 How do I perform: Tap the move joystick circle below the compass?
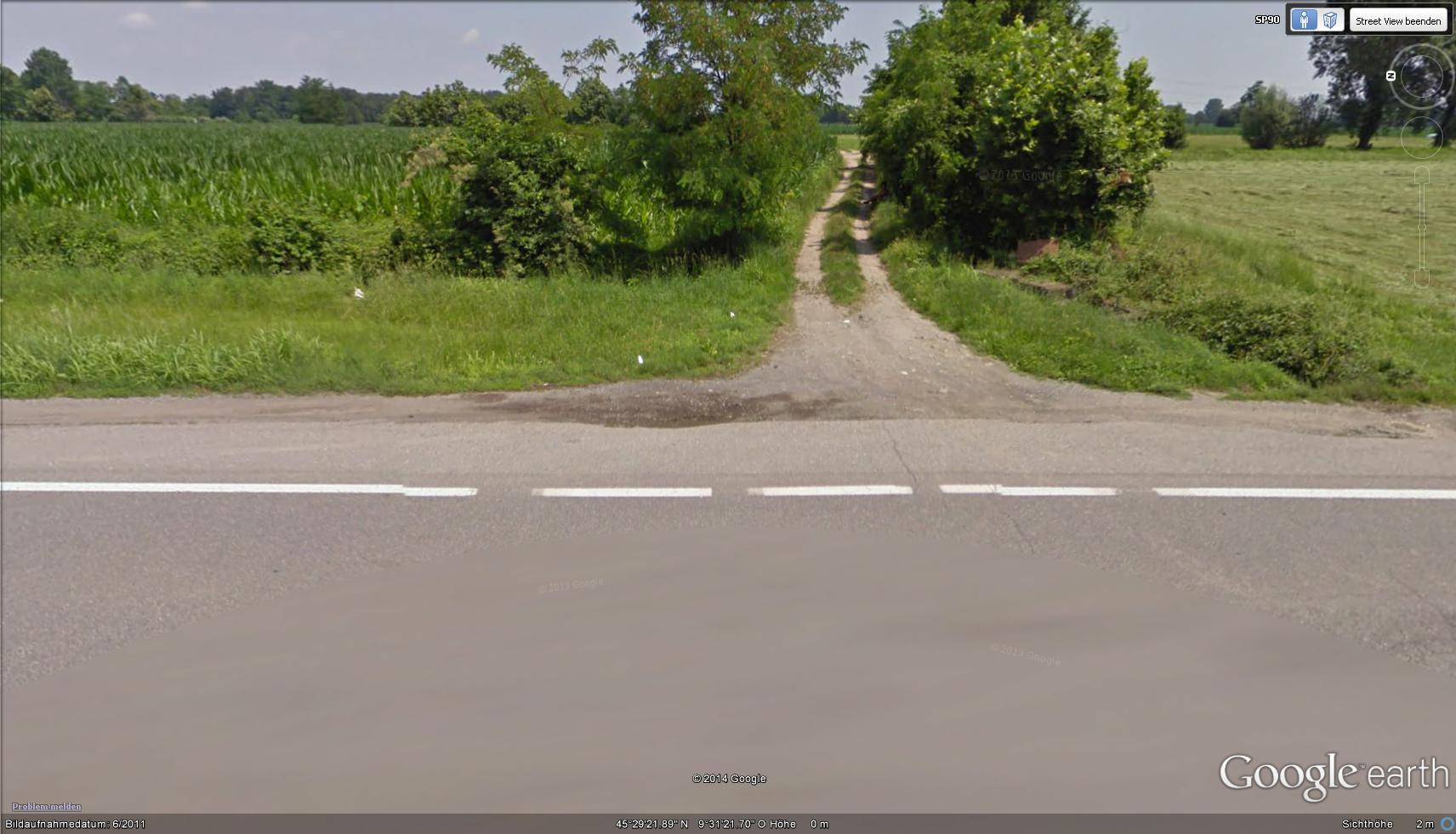(1422, 136)
